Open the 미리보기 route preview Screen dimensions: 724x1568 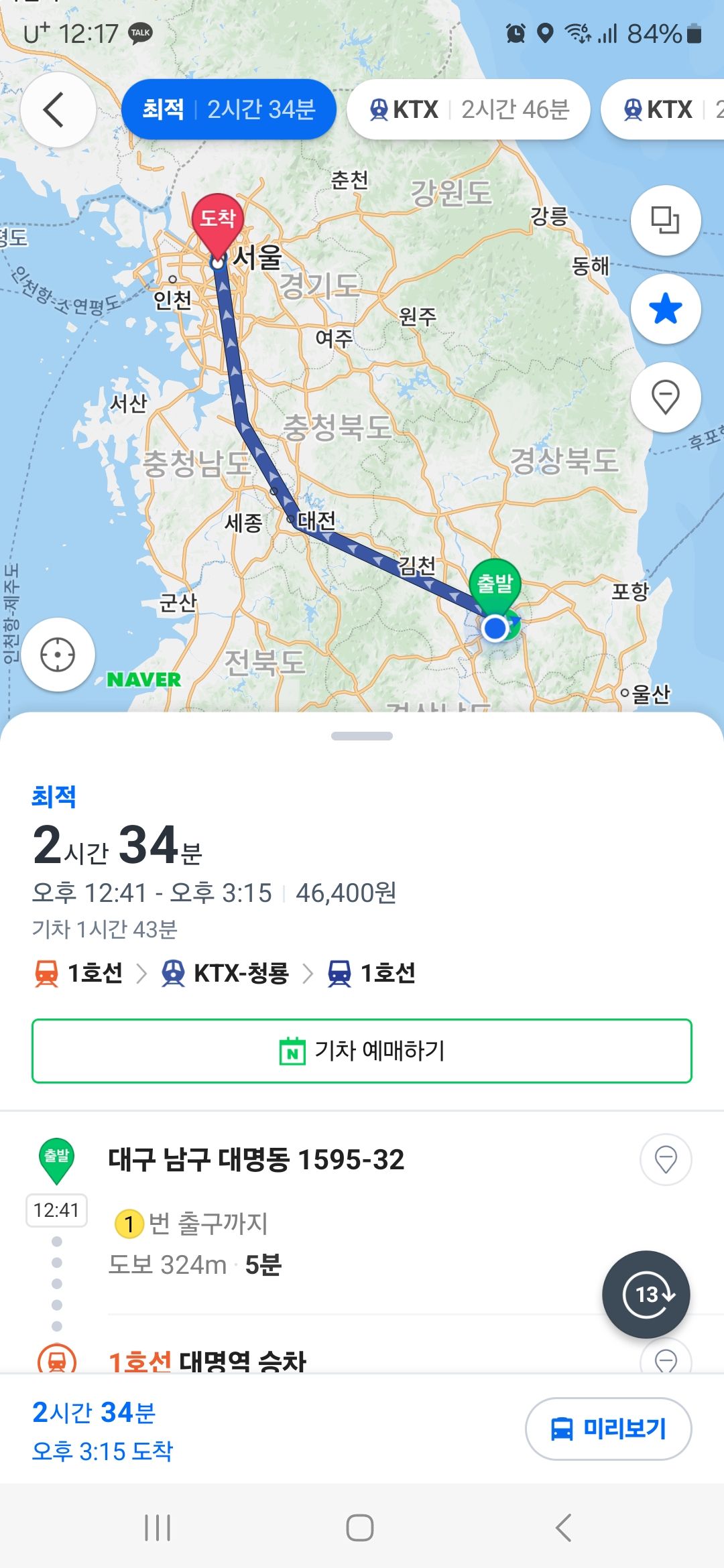pyautogui.click(x=608, y=1429)
